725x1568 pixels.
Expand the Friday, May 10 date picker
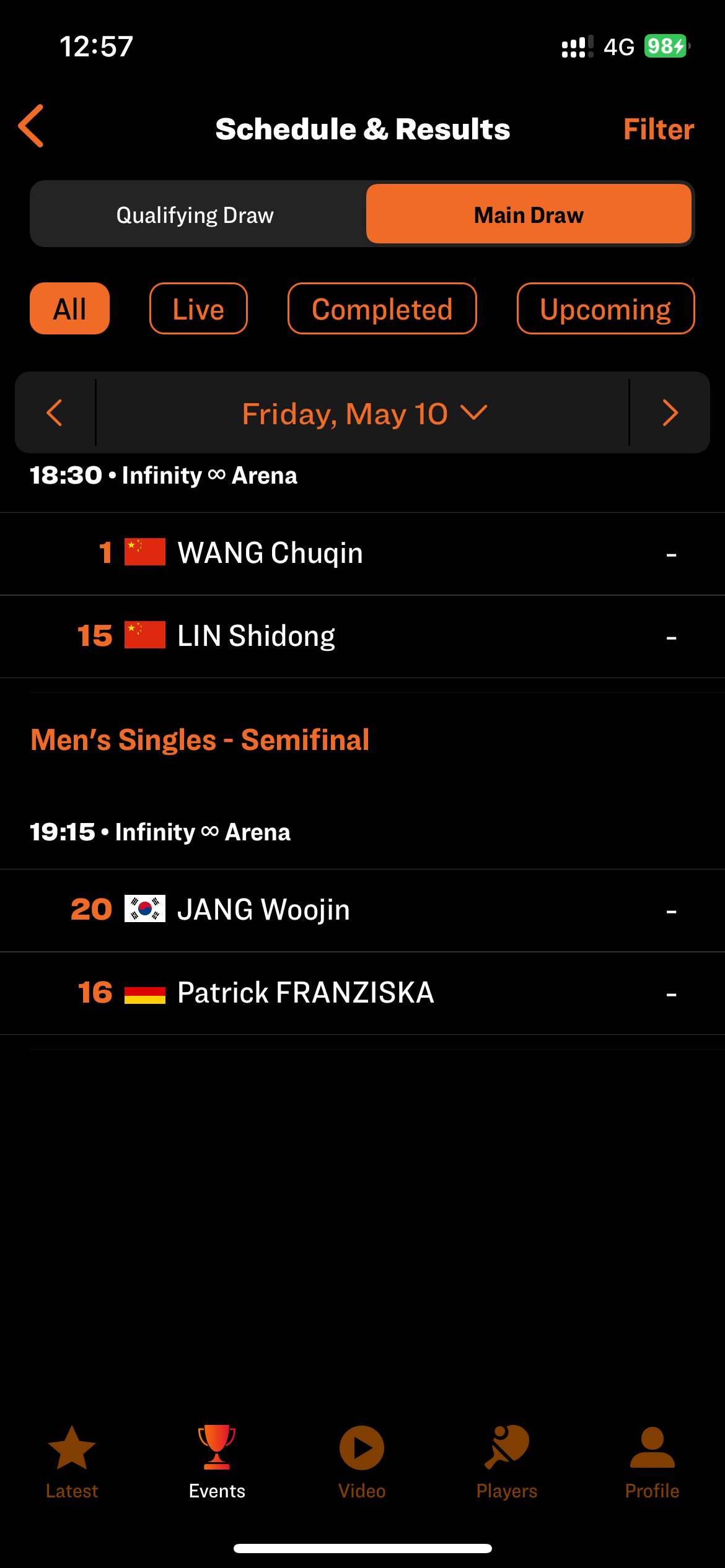coord(363,413)
